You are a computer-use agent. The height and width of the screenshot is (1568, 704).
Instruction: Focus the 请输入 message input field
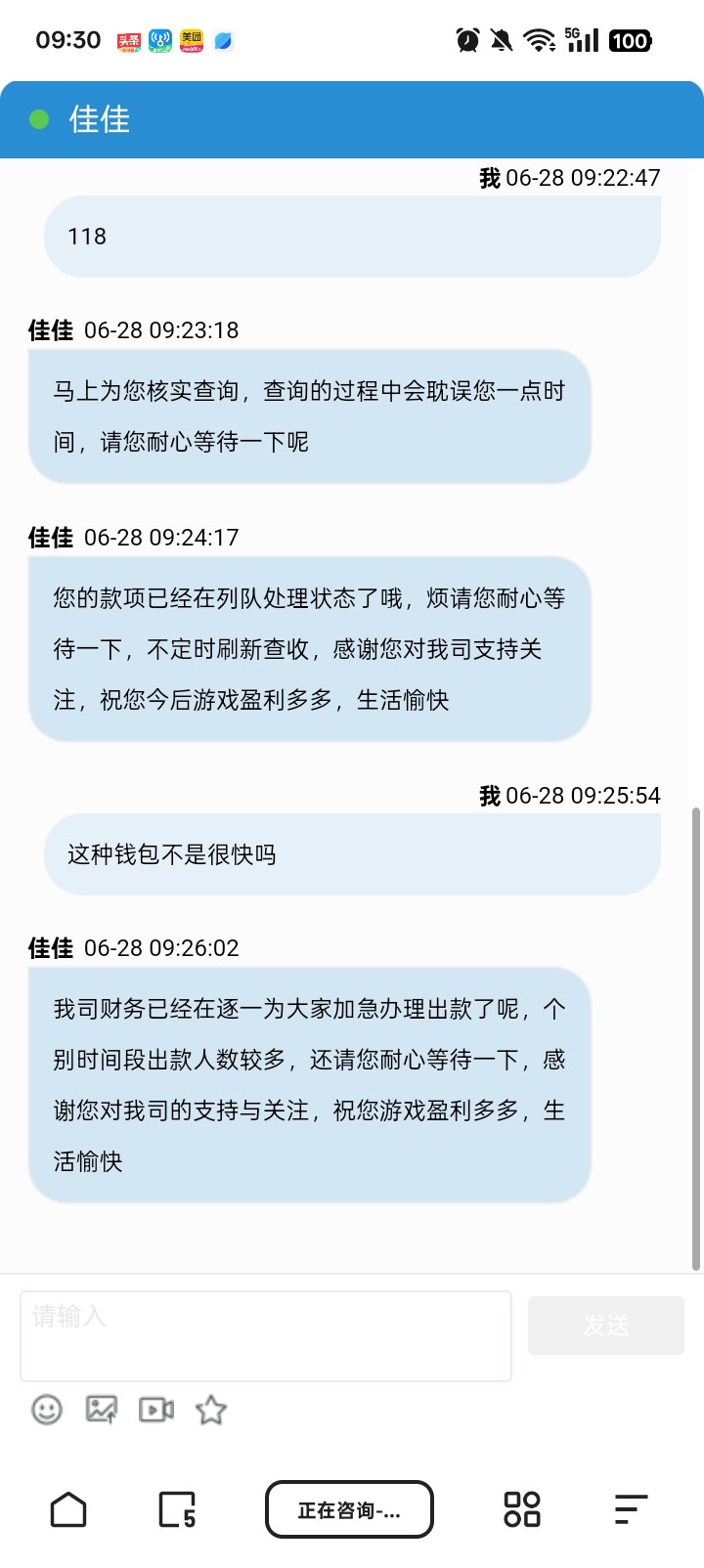(x=266, y=1335)
